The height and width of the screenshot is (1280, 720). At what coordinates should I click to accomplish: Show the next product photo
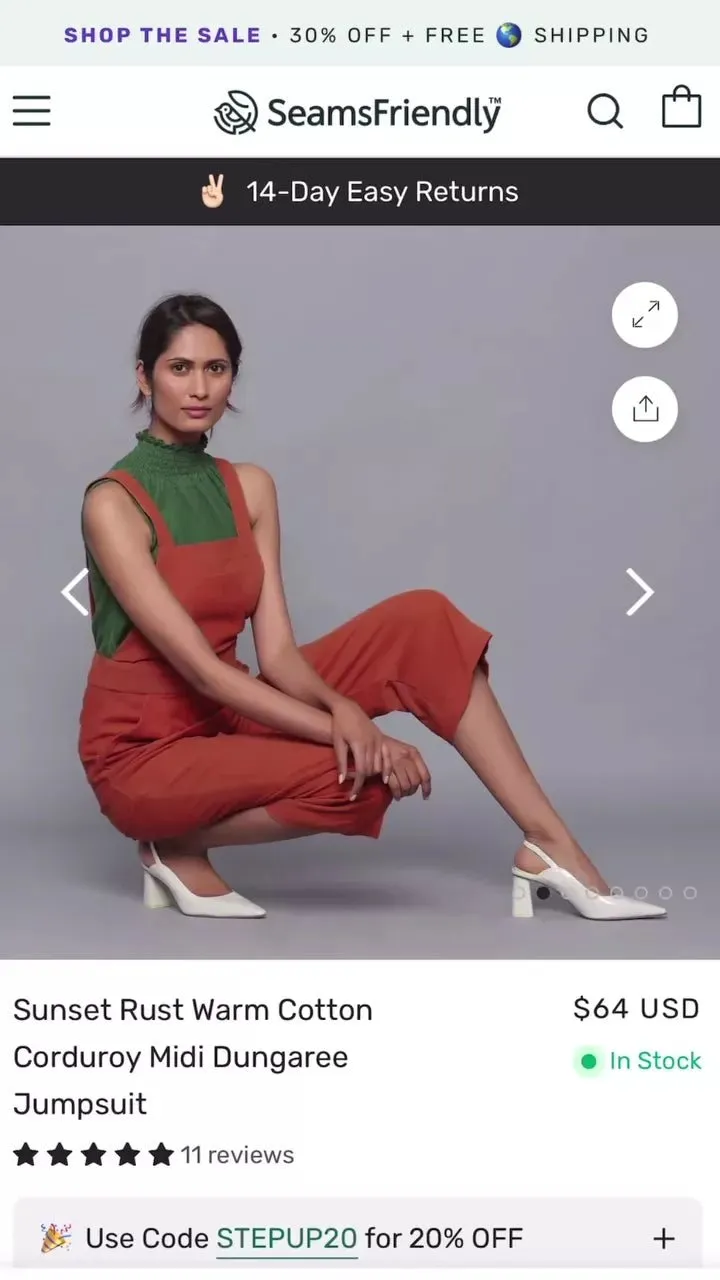pyautogui.click(x=639, y=592)
